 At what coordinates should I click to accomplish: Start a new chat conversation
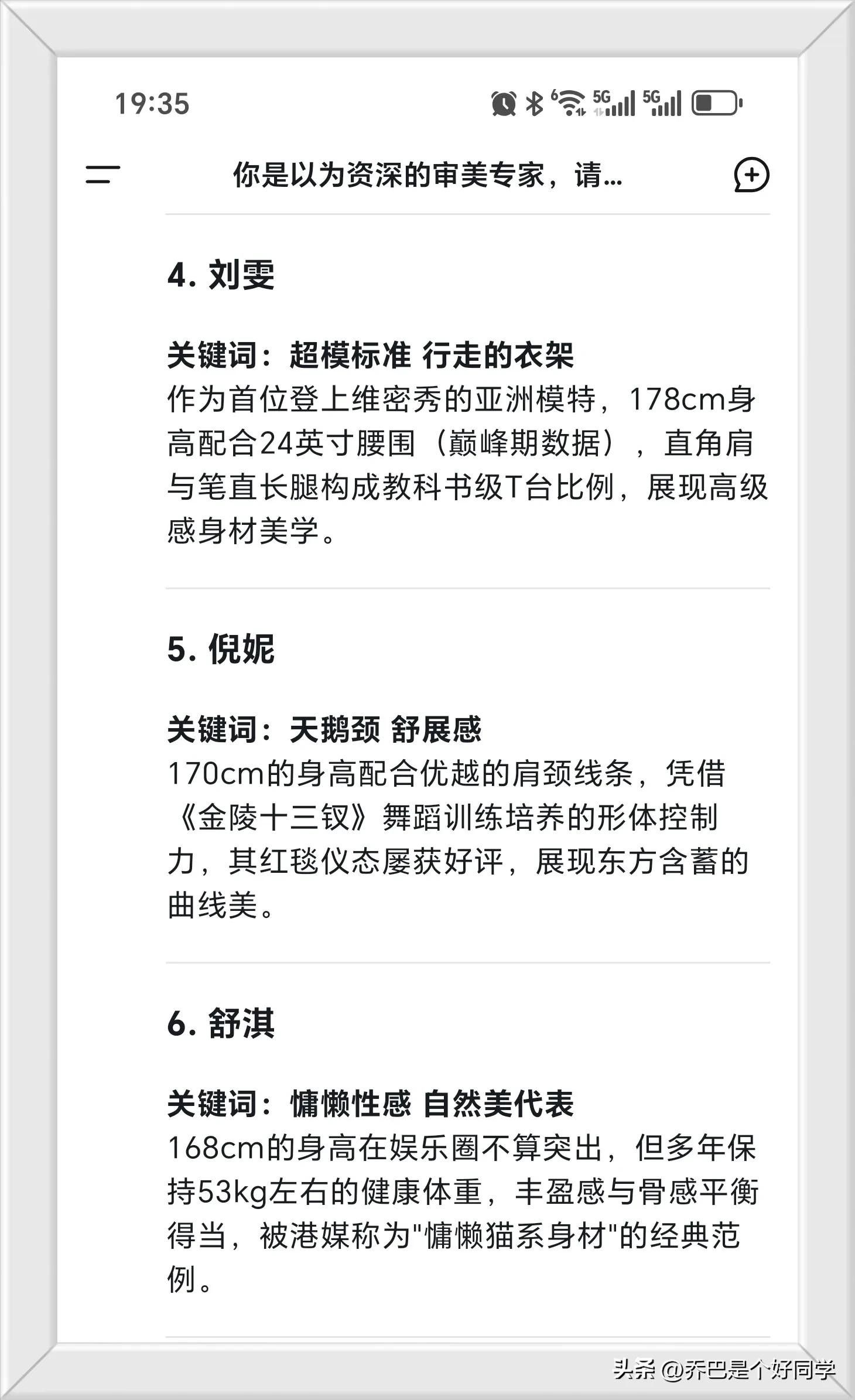[751, 175]
